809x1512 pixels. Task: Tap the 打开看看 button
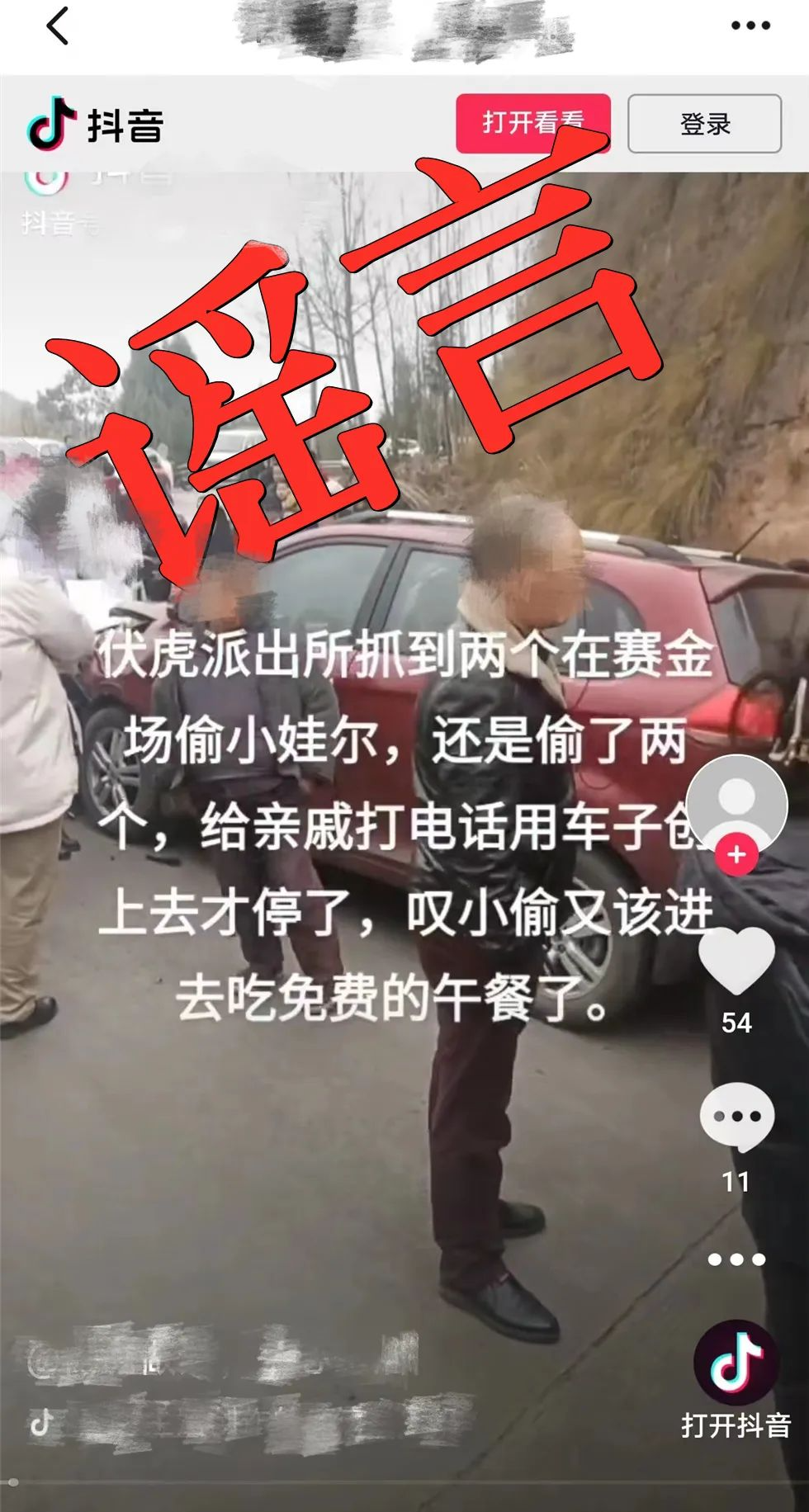(x=532, y=124)
